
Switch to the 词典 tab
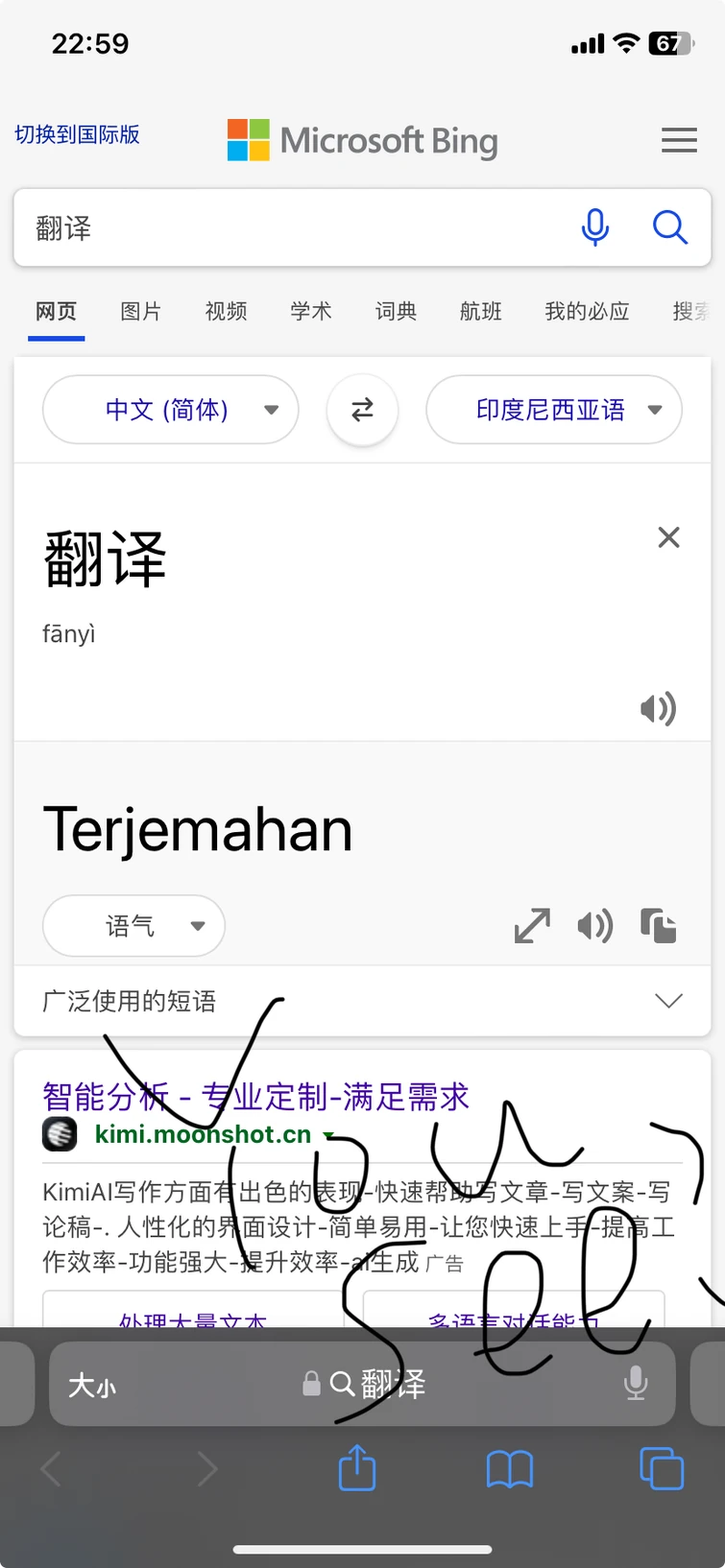point(396,311)
